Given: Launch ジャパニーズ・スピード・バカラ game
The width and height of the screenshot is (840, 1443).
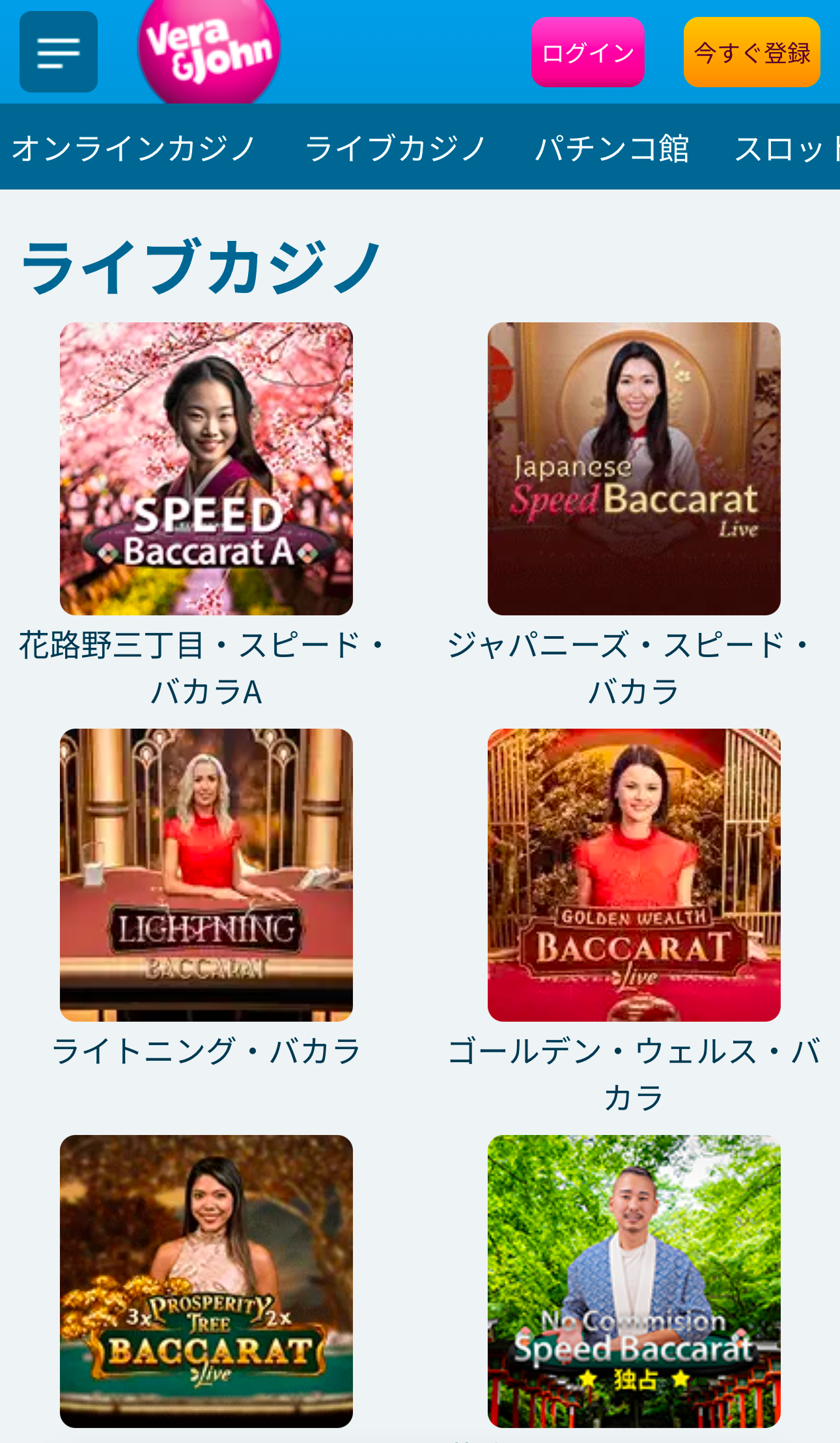Looking at the screenshot, I should pyautogui.click(x=634, y=469).
